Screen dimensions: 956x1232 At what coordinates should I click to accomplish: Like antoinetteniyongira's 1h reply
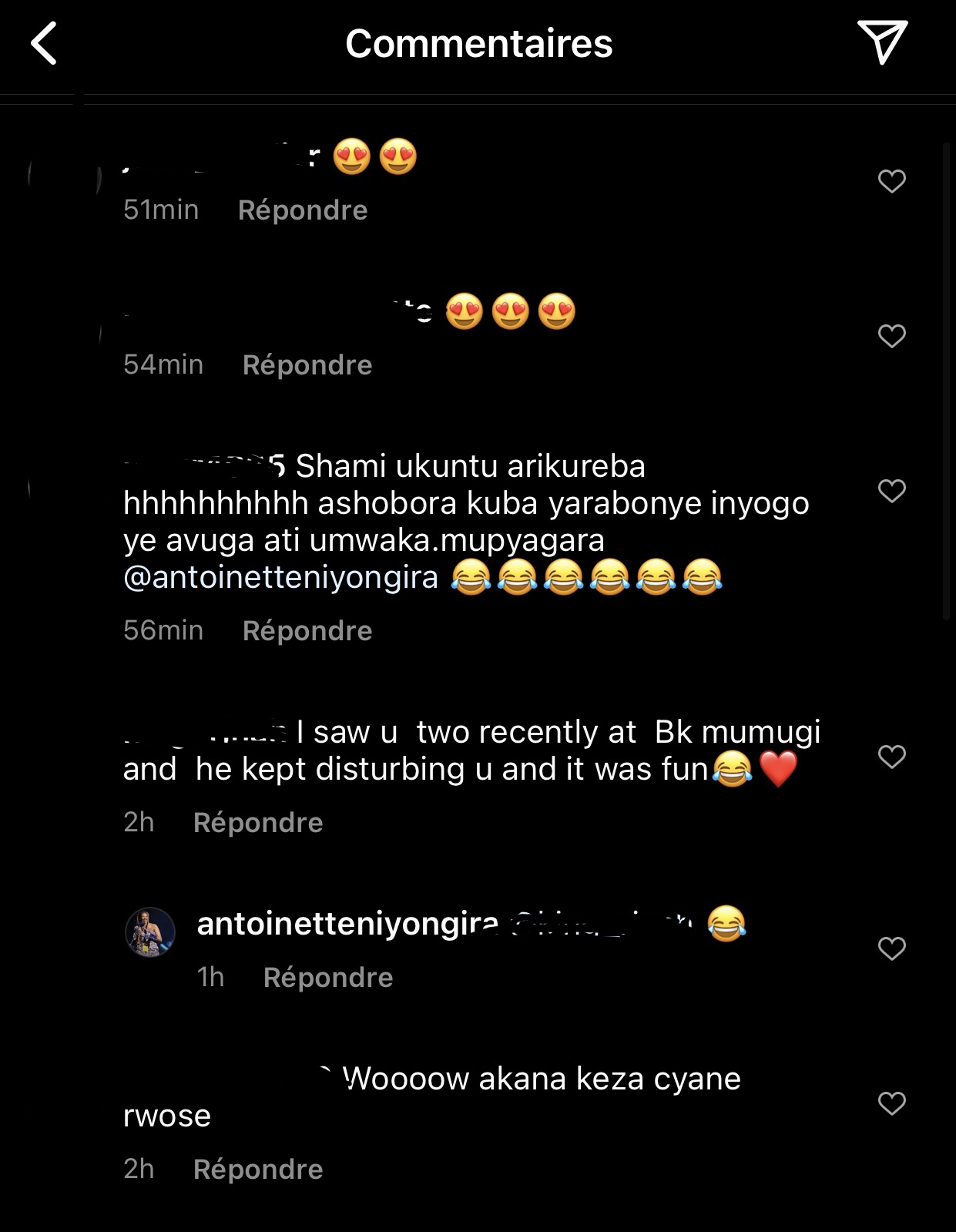[x=891, y=948]
